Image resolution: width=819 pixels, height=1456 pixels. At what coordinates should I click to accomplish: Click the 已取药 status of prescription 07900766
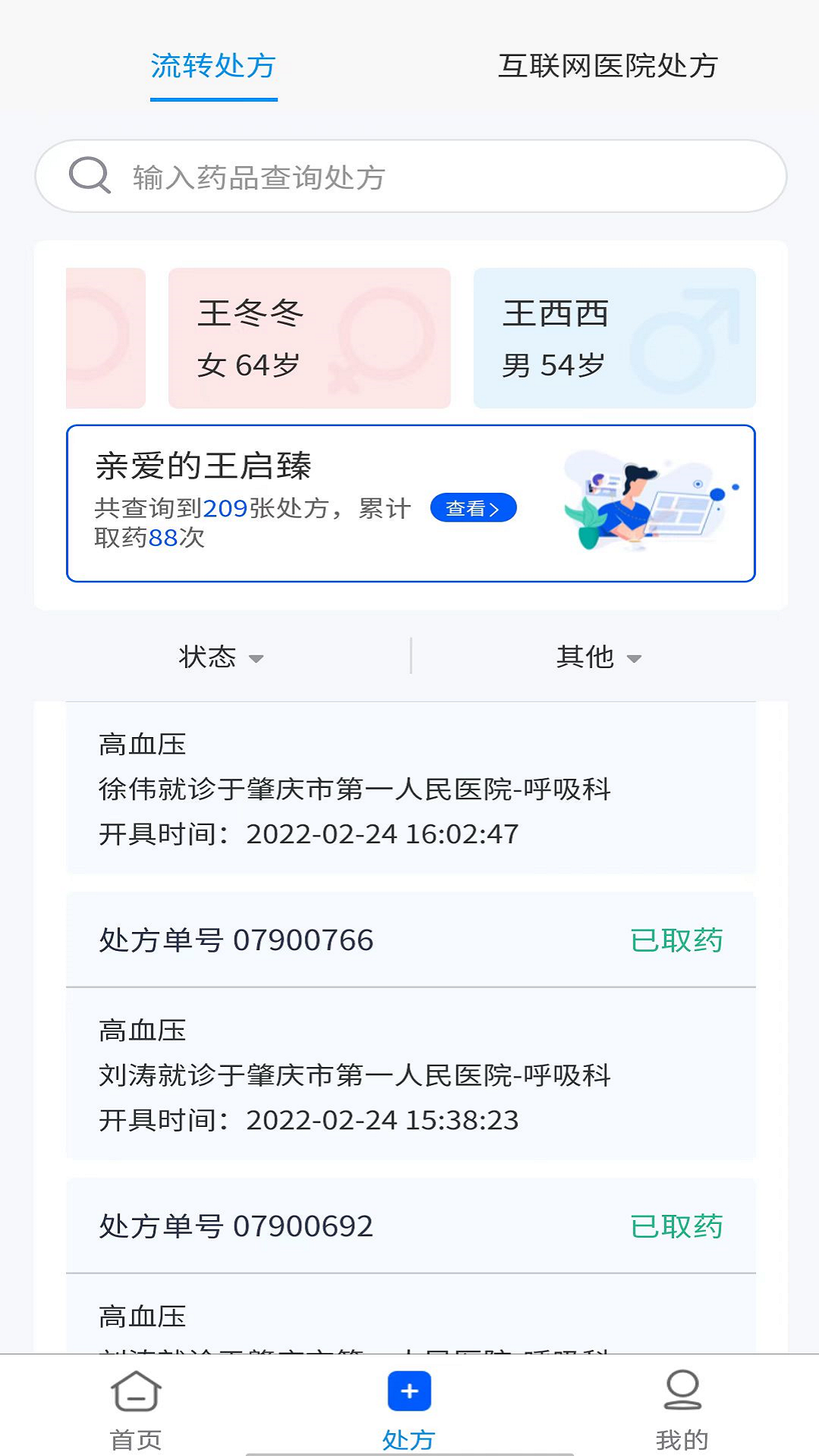(x=679, y=940)
